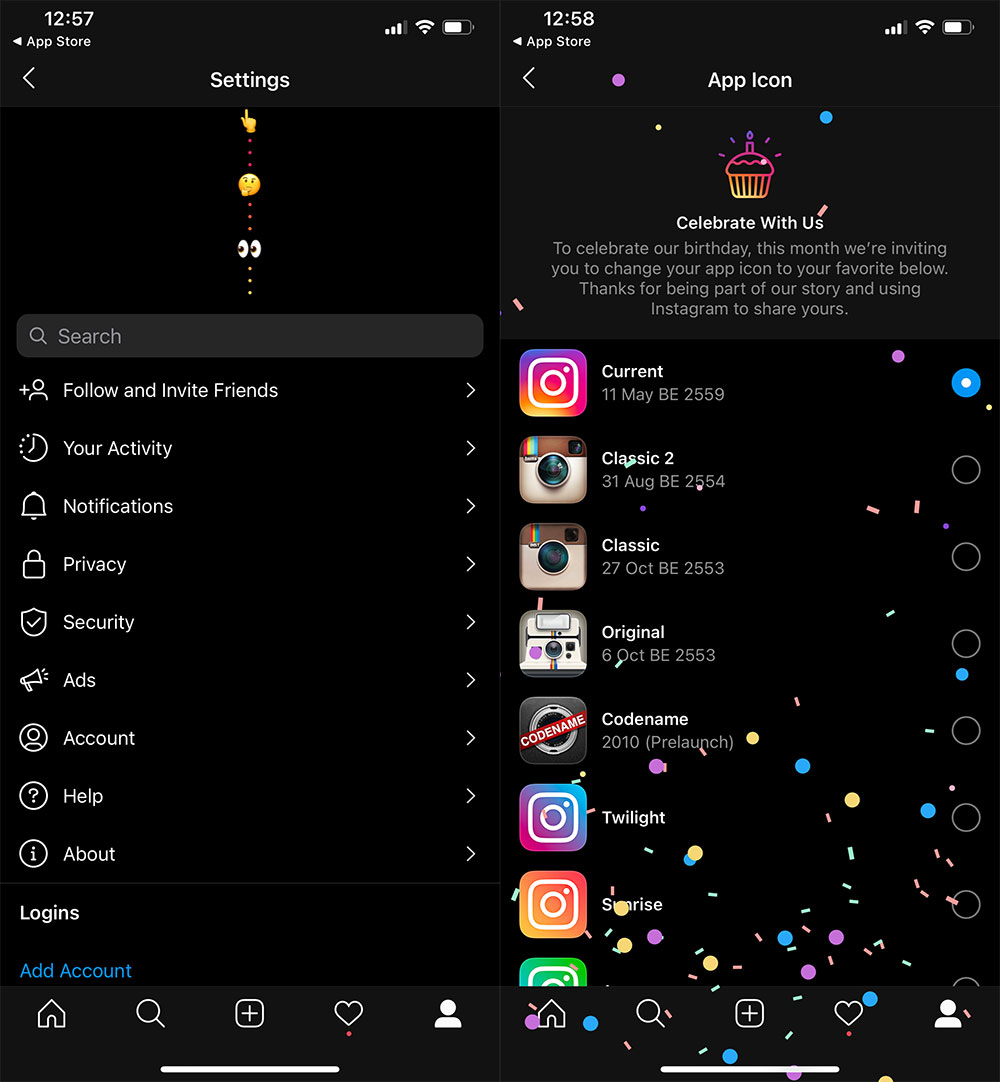1000x1082 pixels.
Task: Select the Classic 2 app icon
Action: click(965, 470)
